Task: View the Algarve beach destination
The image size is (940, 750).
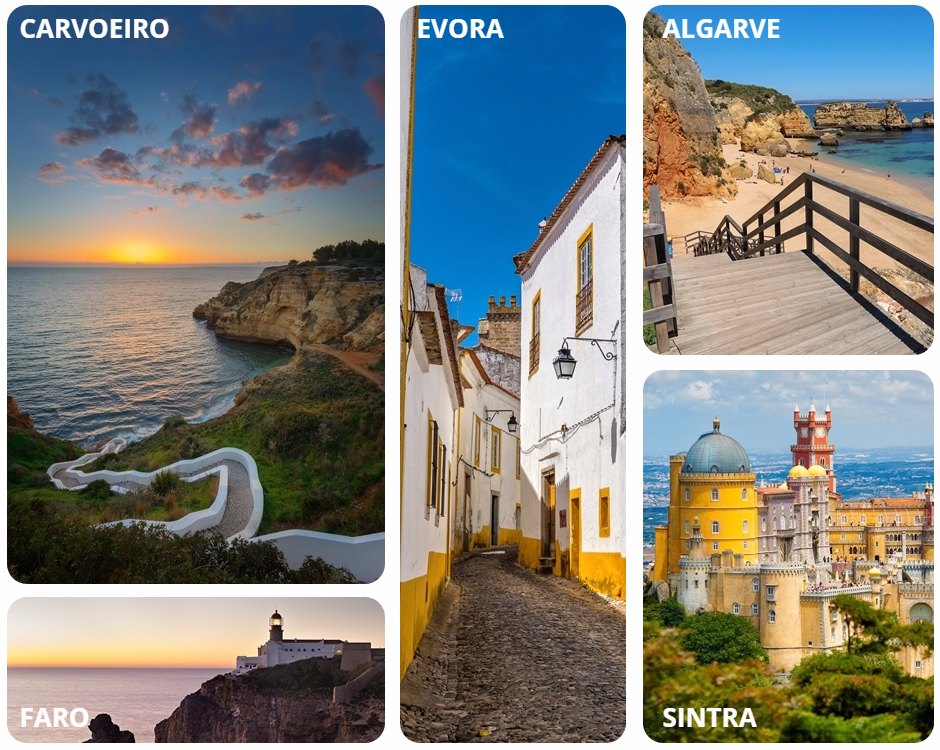Action: pos(788,180)
